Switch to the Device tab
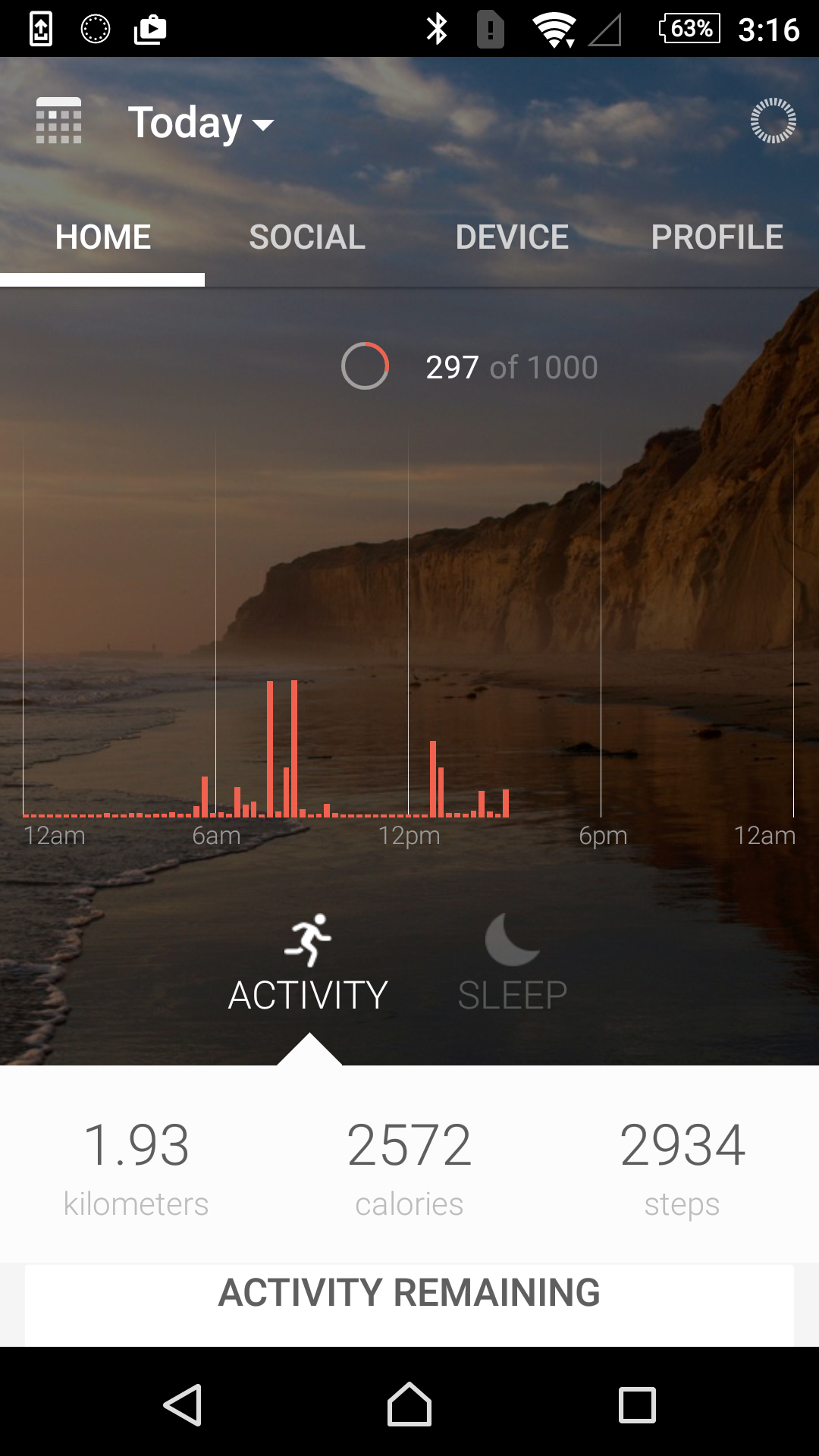The image size is (819, 1456). [x=512, y=237]
